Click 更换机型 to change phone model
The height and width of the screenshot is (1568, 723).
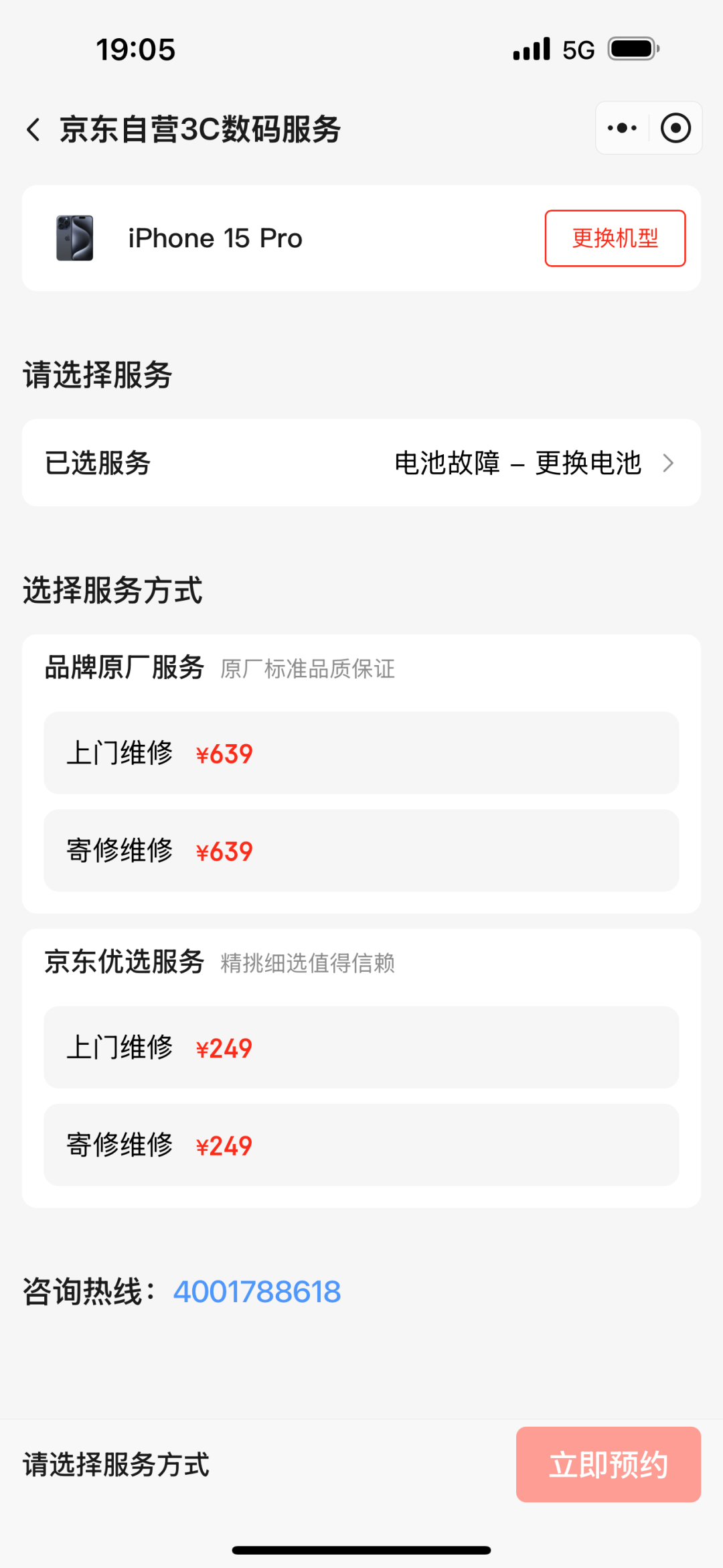point(614,238)
